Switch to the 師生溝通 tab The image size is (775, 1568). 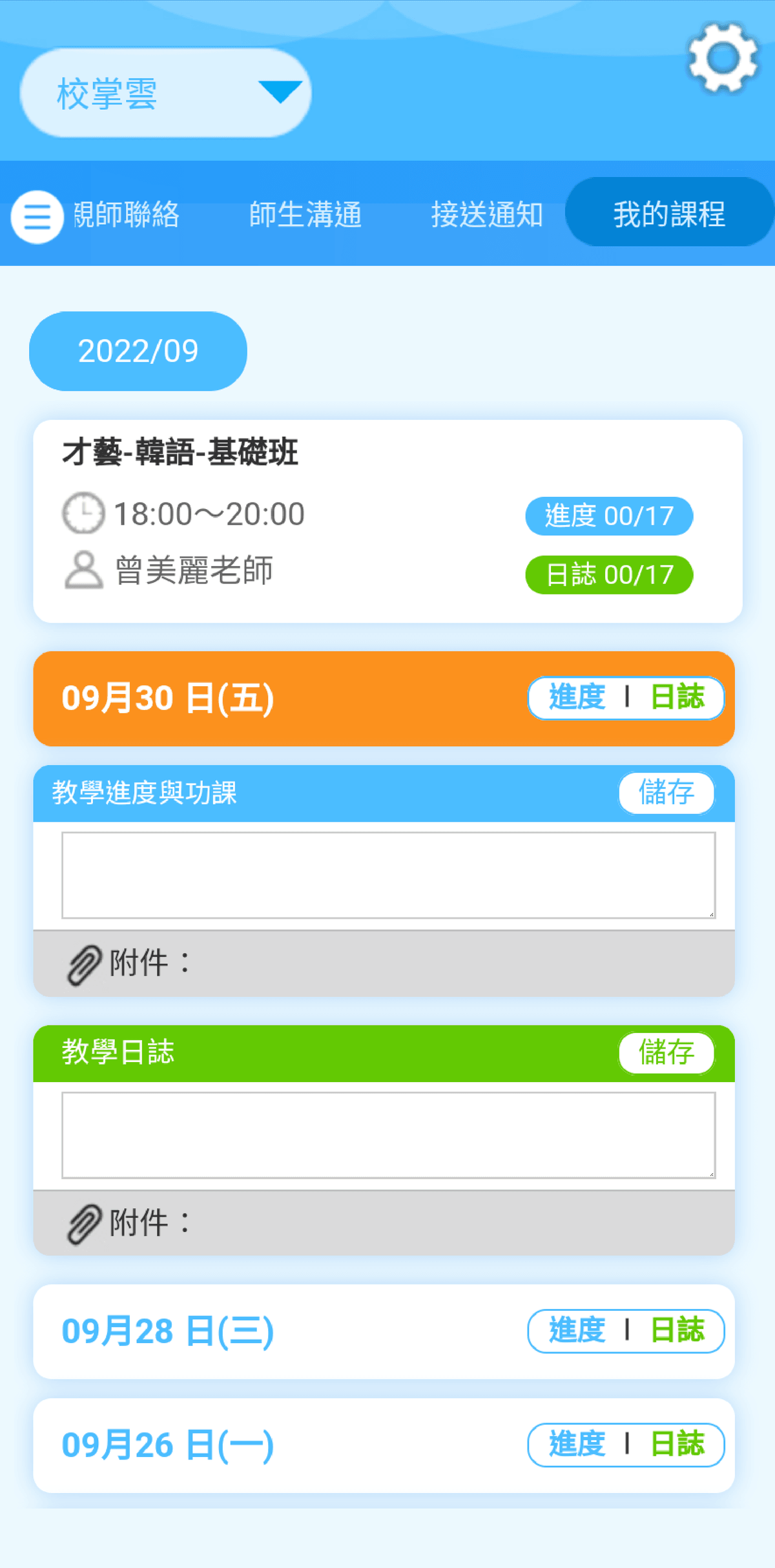point(305,214)
